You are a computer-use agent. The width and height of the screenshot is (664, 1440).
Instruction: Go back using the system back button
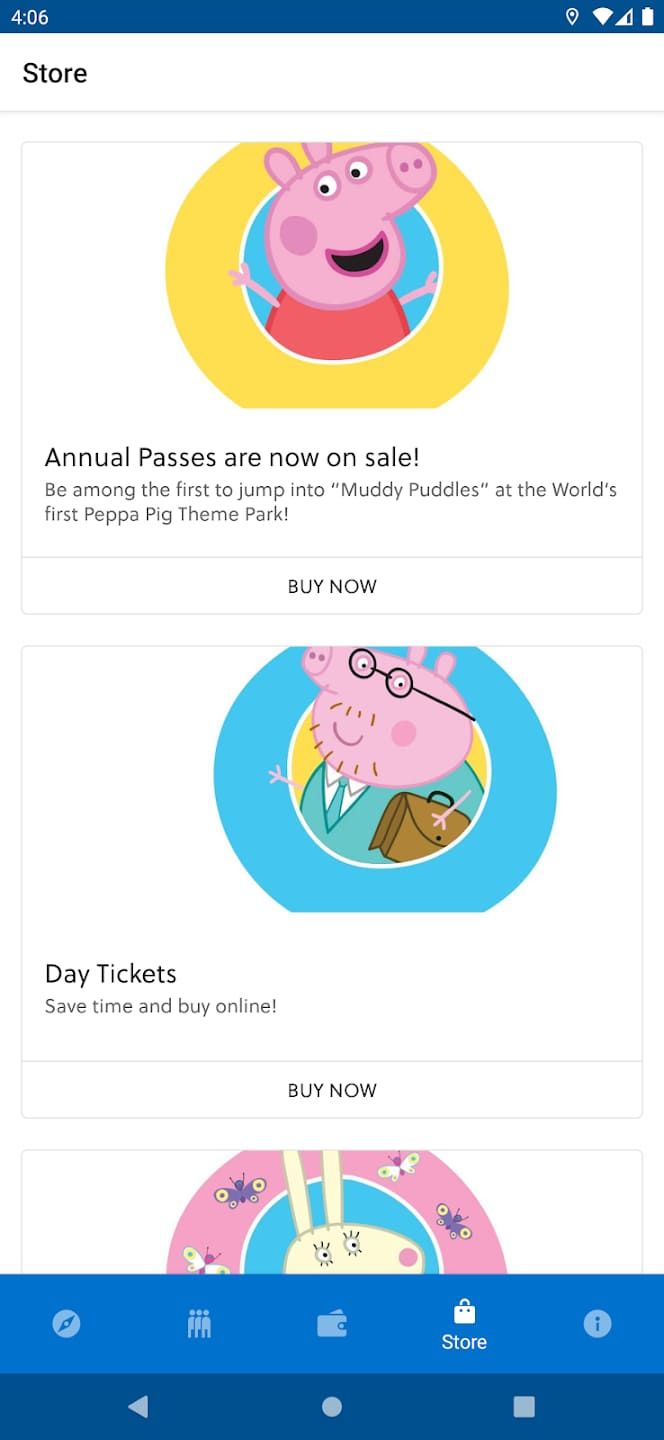(x=138, y=1407)
